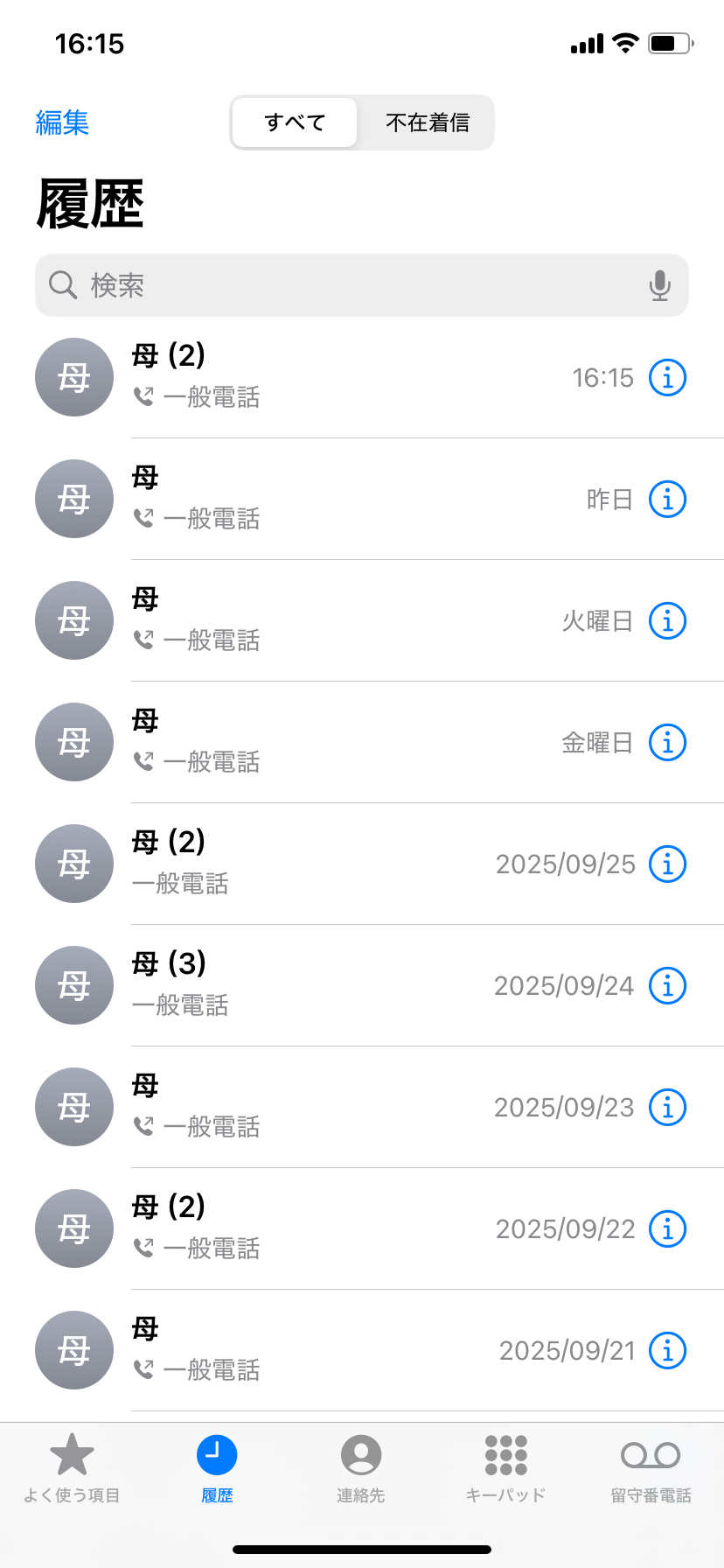Tap the microphone icon in the search field
The image size is (724, 1568).
[660, 285]
